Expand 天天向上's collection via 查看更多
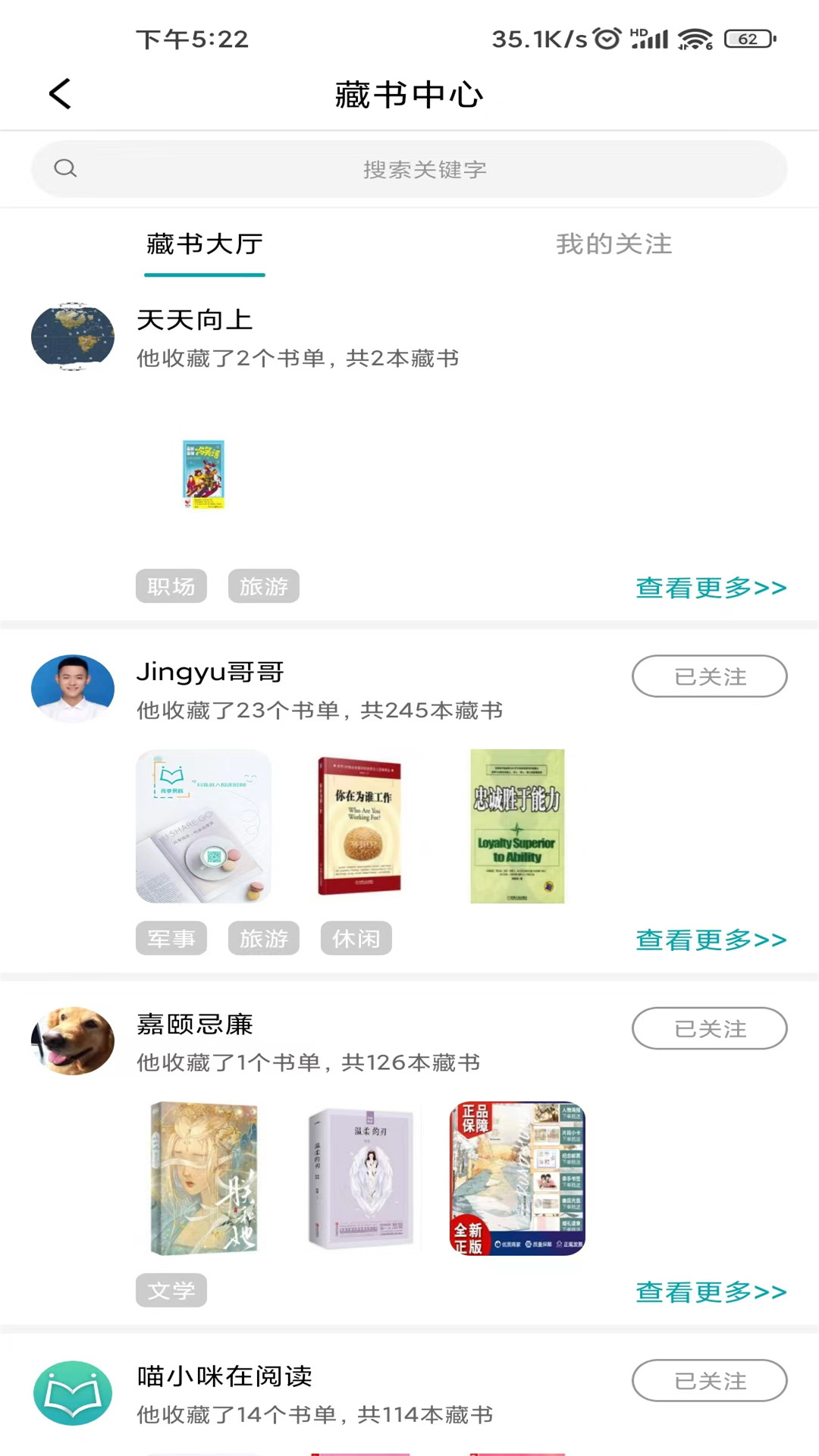Image resolution: width=819 pixels, height=1456 pixels. 711,587
